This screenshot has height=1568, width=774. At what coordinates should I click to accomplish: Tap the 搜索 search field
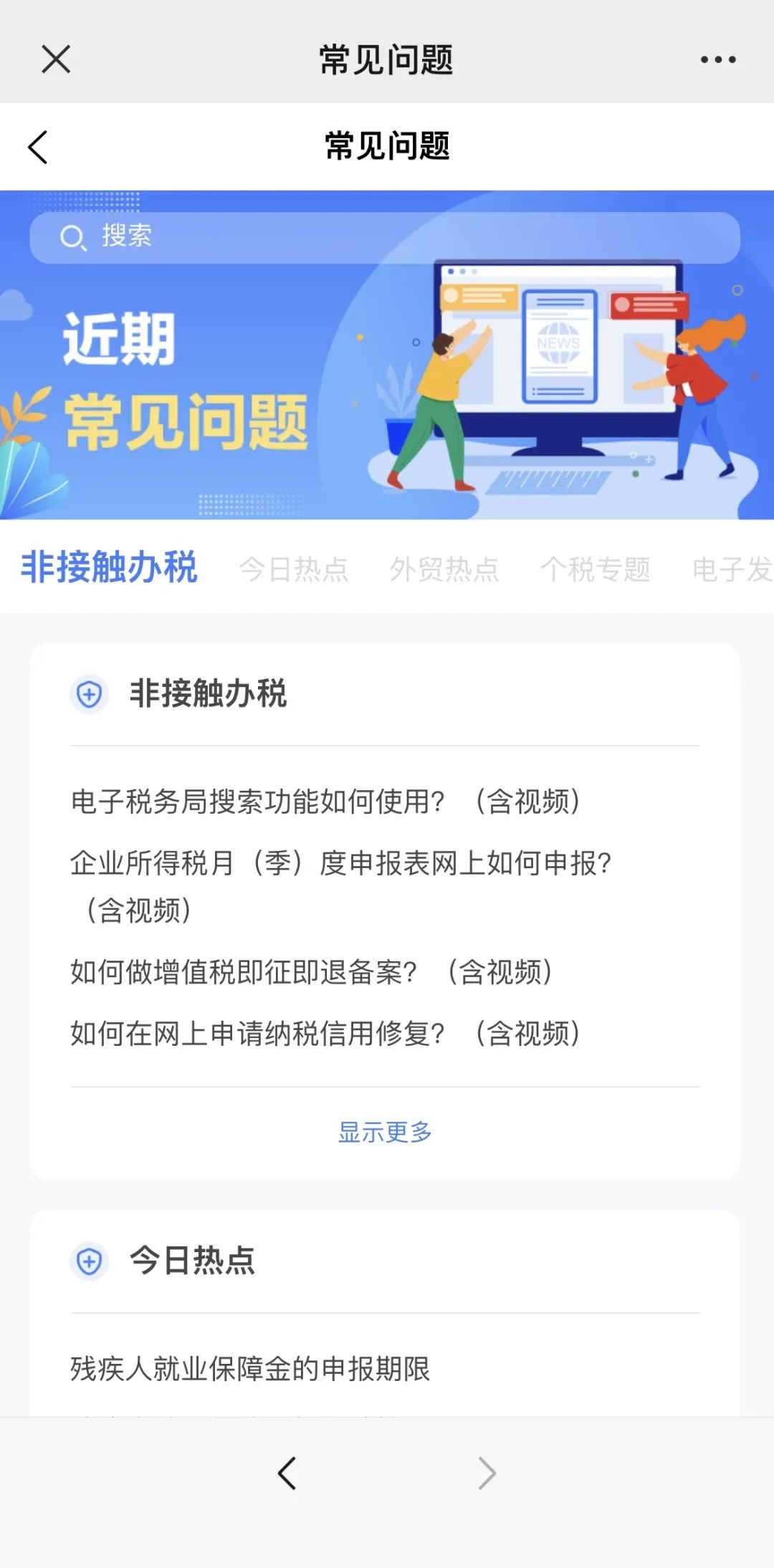[x=384, y=237]
